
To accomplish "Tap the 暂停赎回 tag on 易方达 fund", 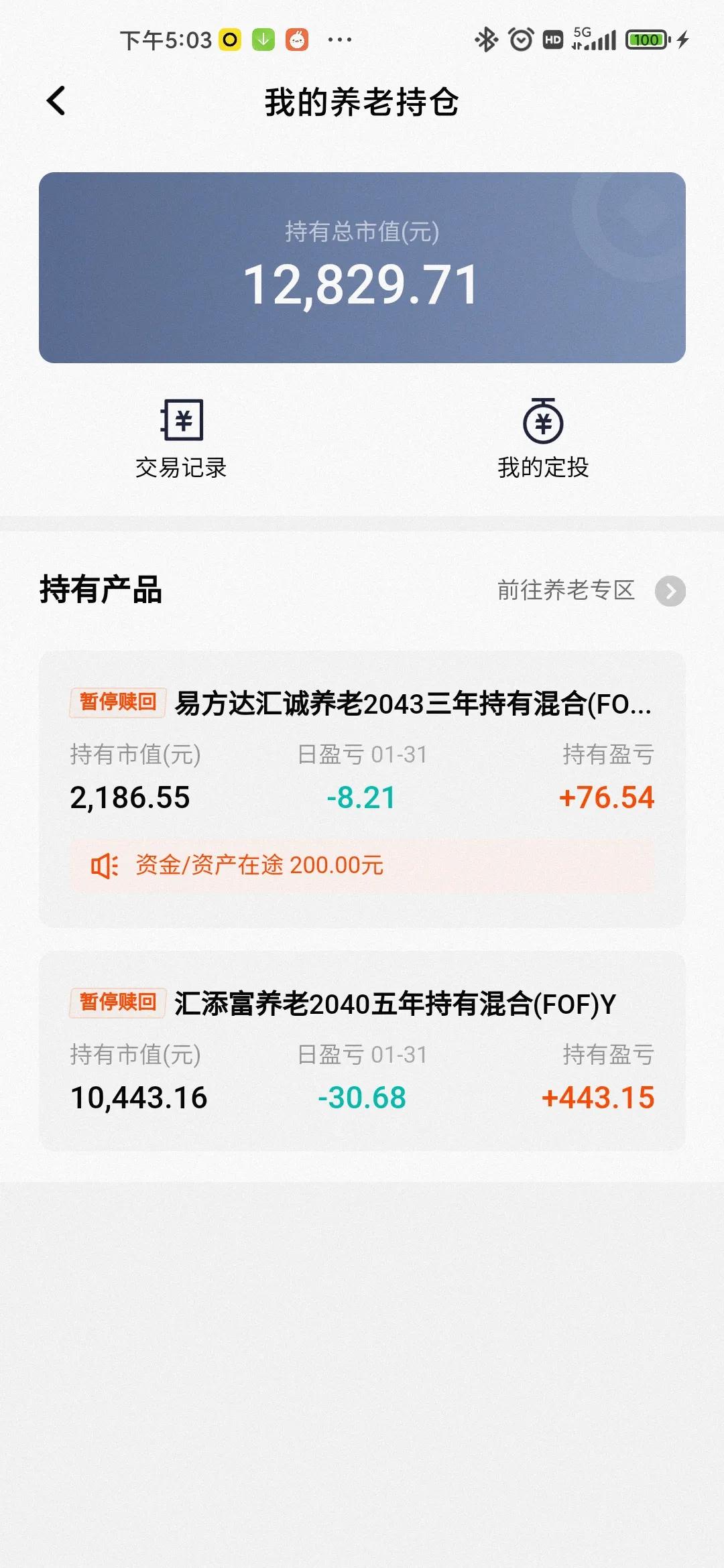I will point(117,704).
